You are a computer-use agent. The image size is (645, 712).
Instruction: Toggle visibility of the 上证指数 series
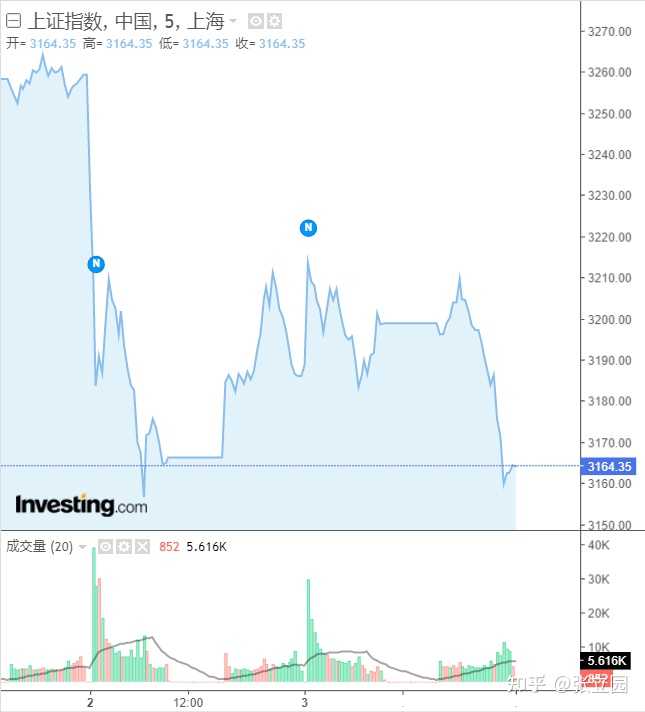point(255,21)
